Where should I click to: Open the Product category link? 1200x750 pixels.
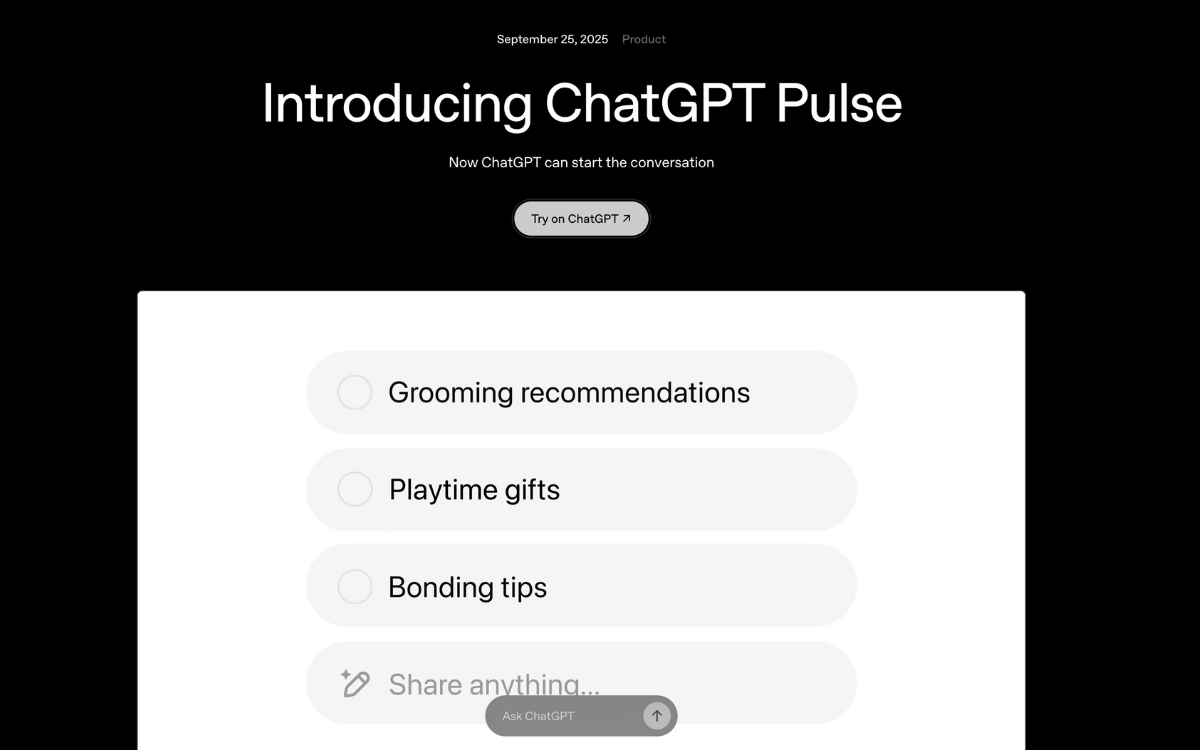(644, 39)
